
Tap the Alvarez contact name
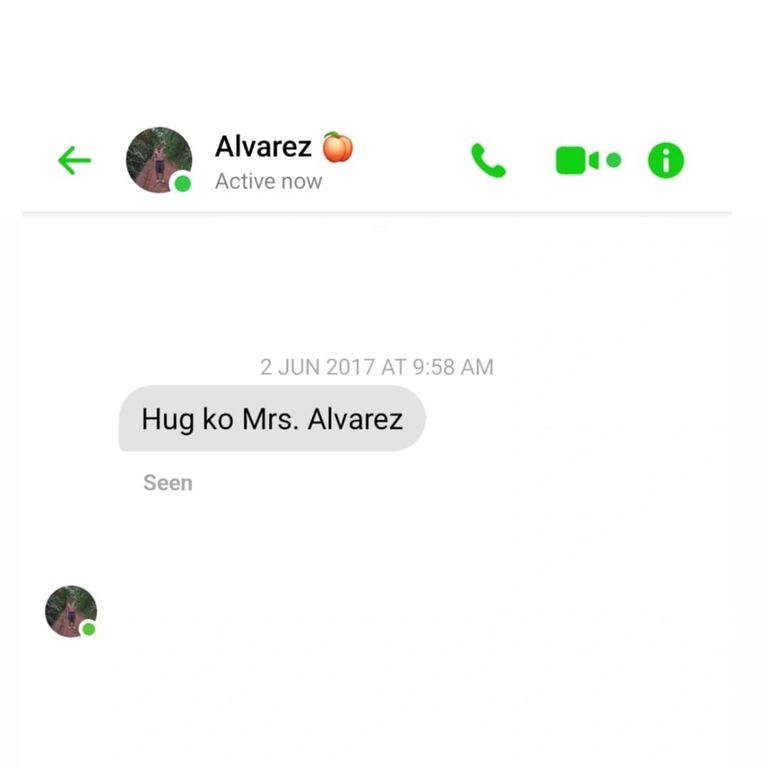click(264, 148)
